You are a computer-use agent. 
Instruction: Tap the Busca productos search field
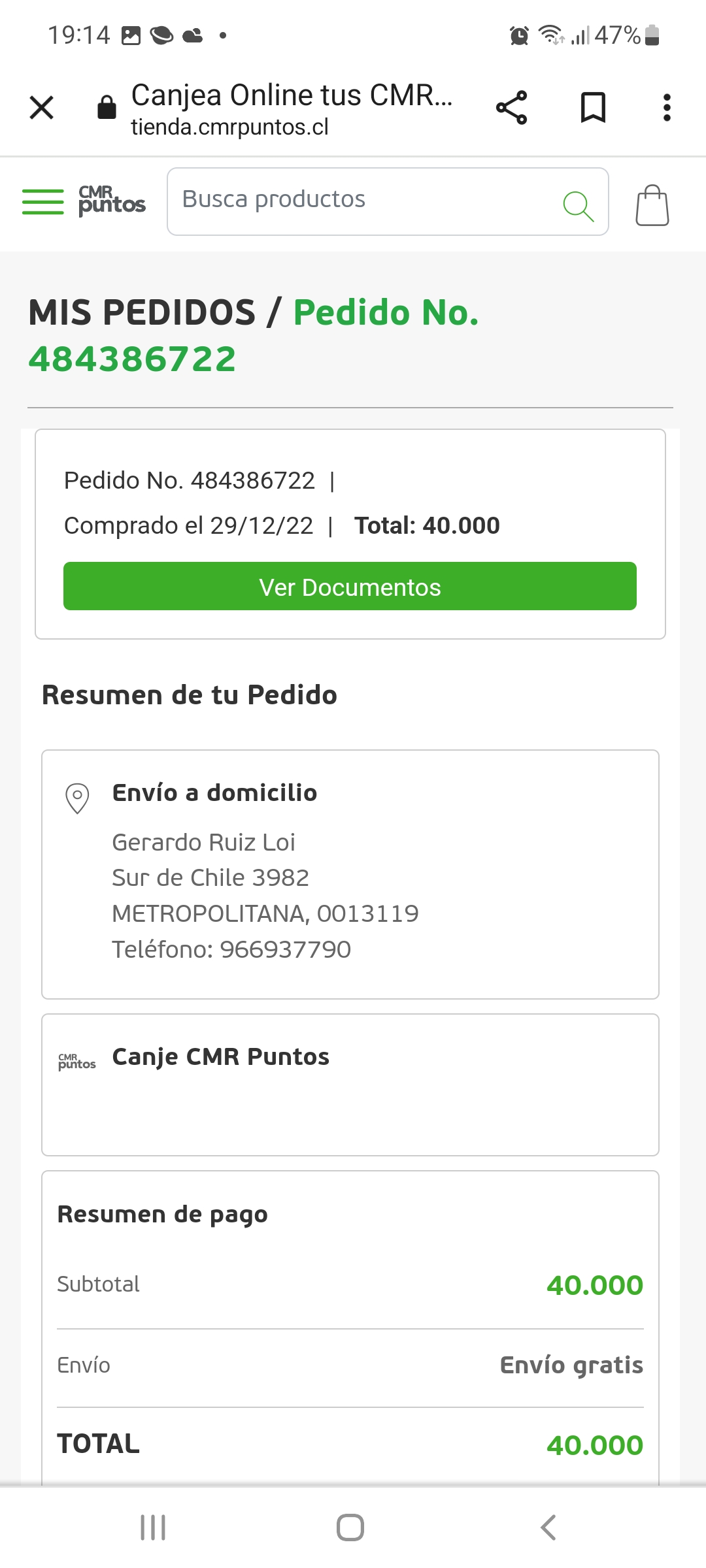pos(388,201)
